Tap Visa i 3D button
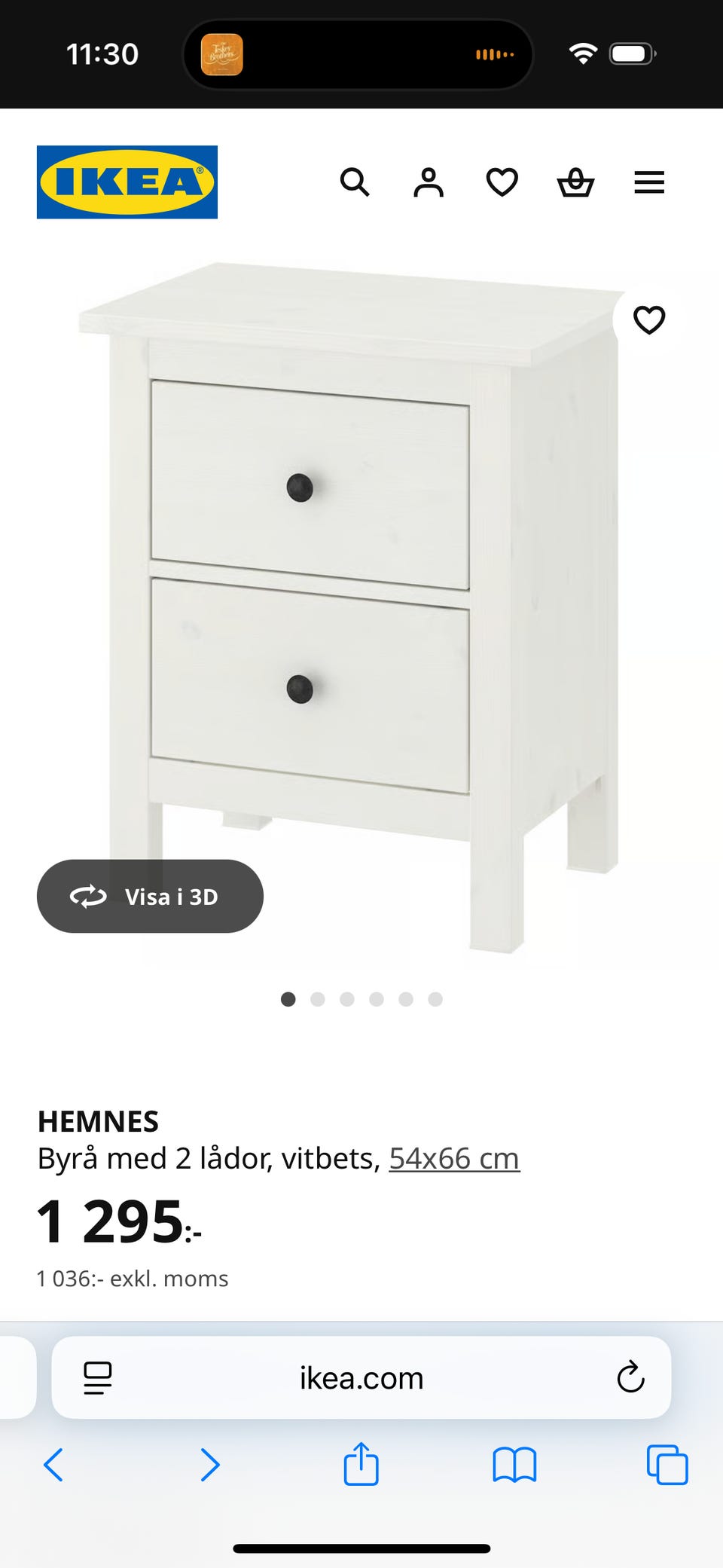This screenshot has height=1568, width=723. (x=150, y=896)
